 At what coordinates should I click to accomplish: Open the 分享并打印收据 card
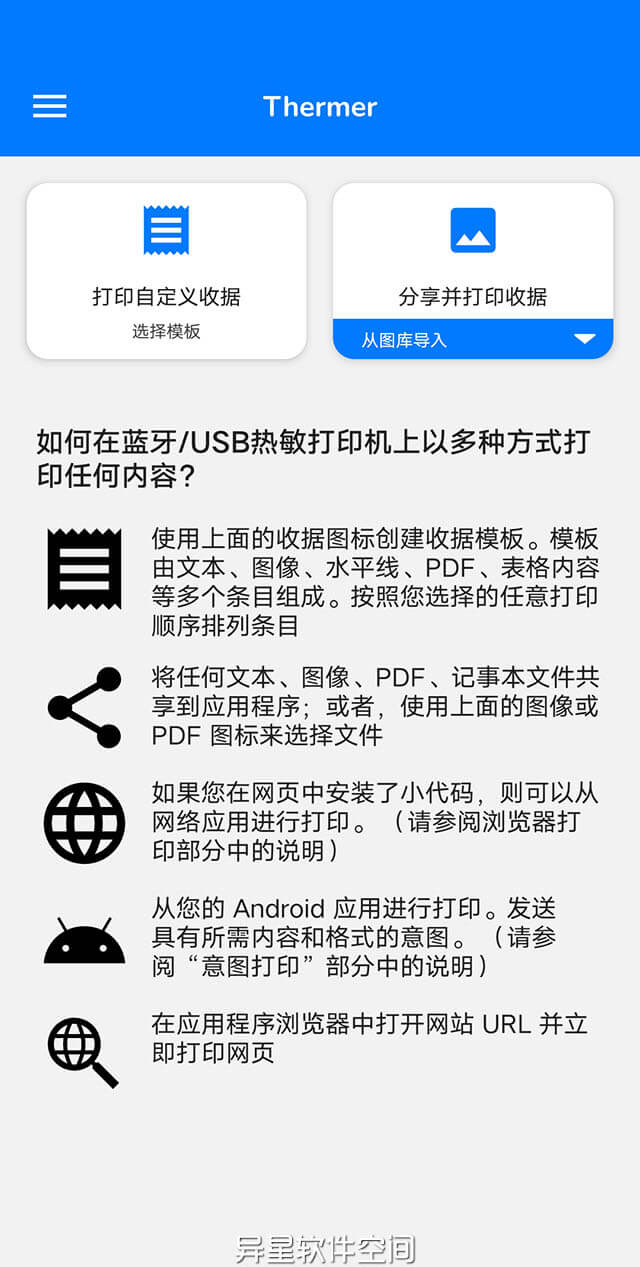(x=472, y=256)
